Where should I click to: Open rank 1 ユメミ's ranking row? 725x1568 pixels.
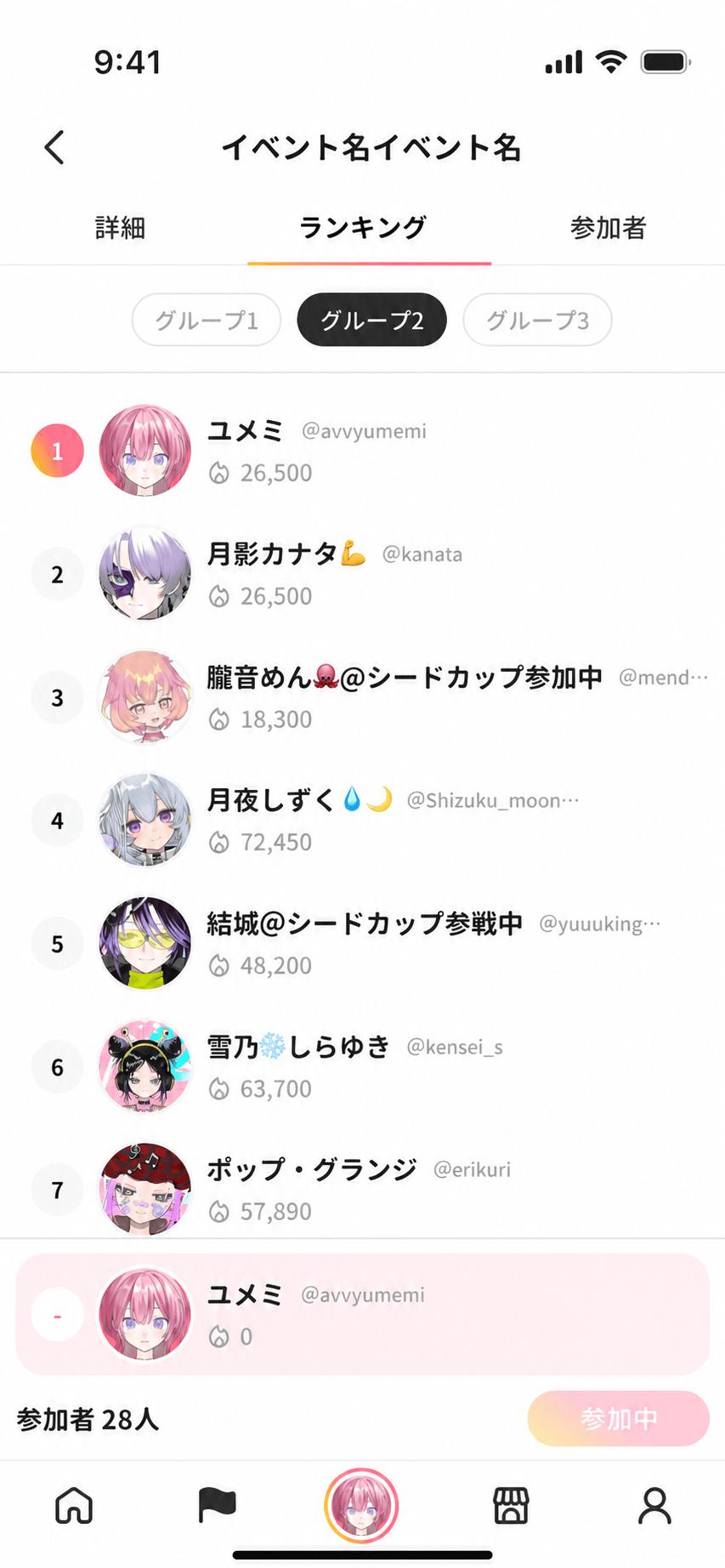(362, 451)
